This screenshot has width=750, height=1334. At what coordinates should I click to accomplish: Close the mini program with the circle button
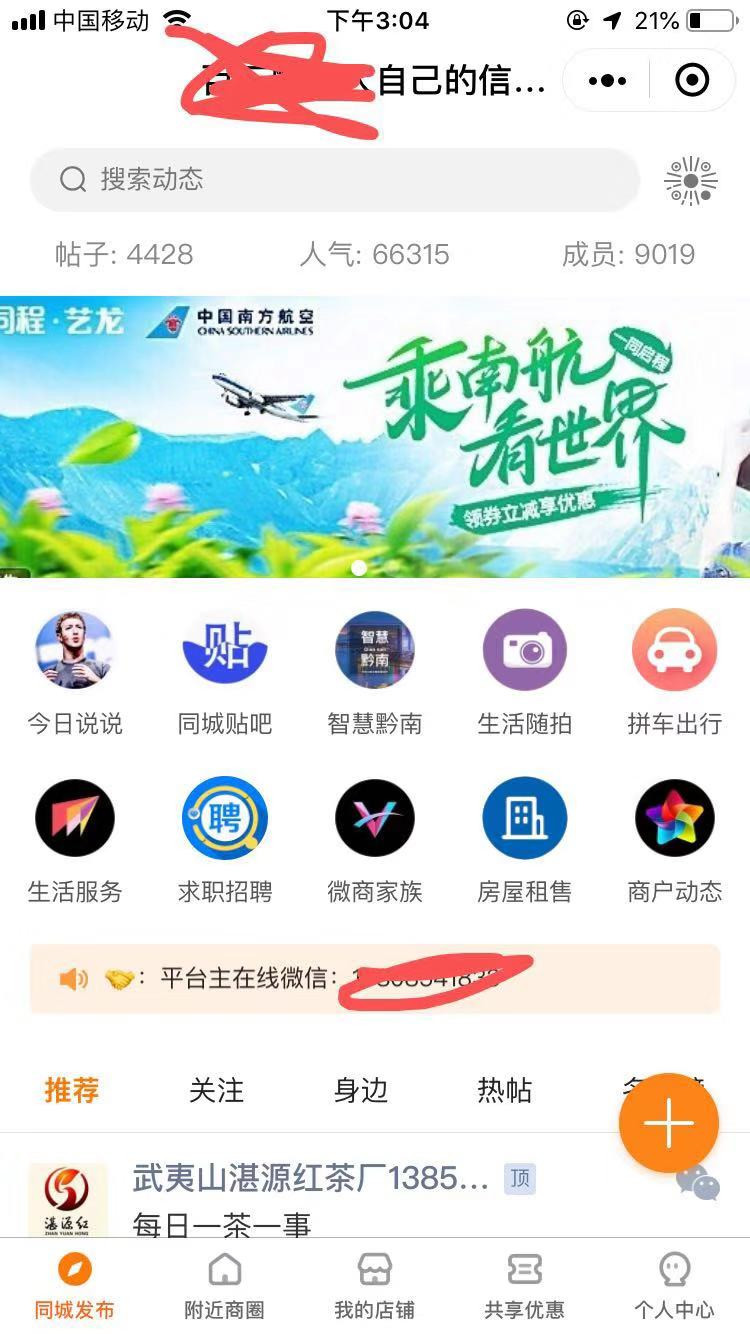692,81
